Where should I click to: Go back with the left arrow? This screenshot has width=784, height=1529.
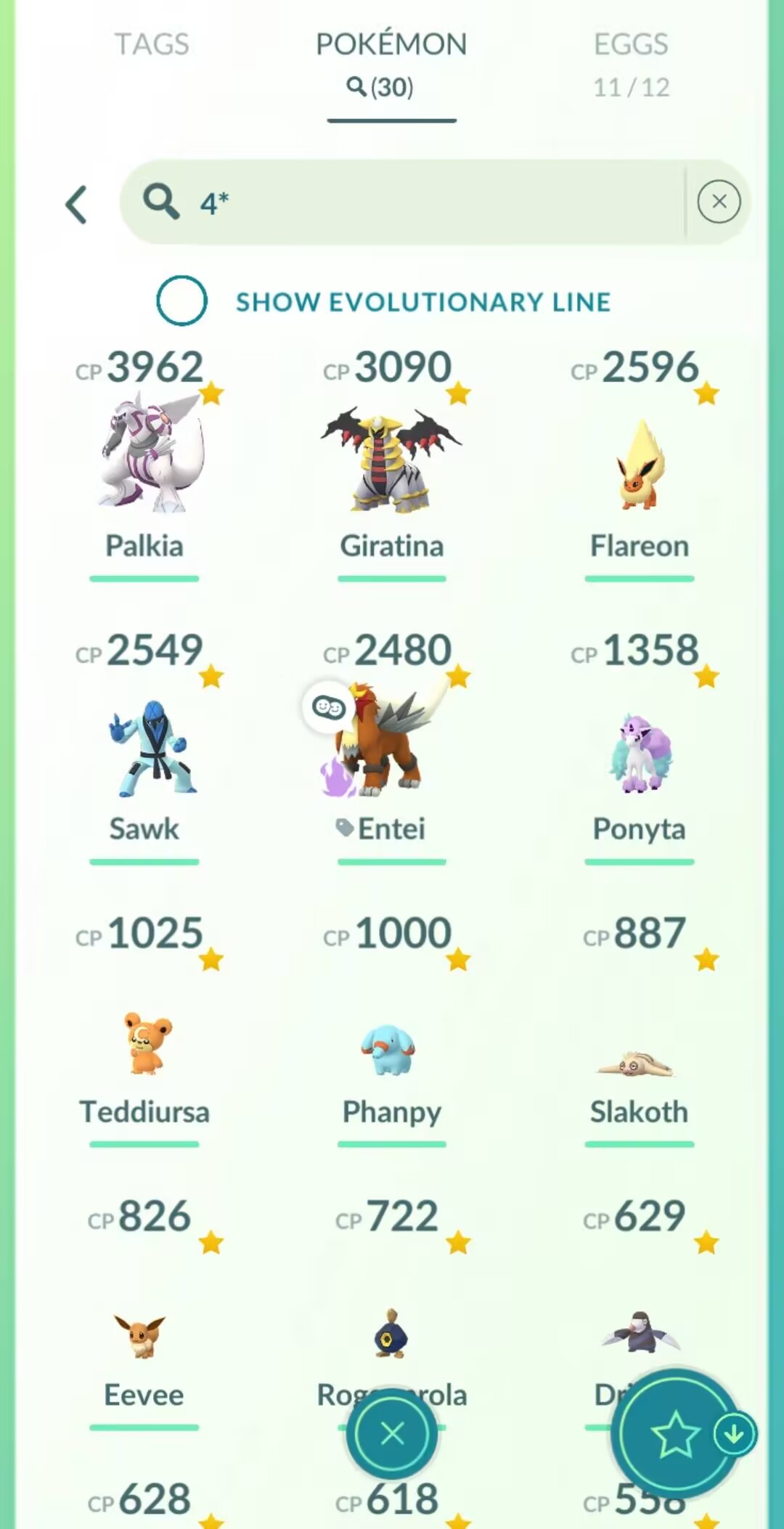pos(76,204)
